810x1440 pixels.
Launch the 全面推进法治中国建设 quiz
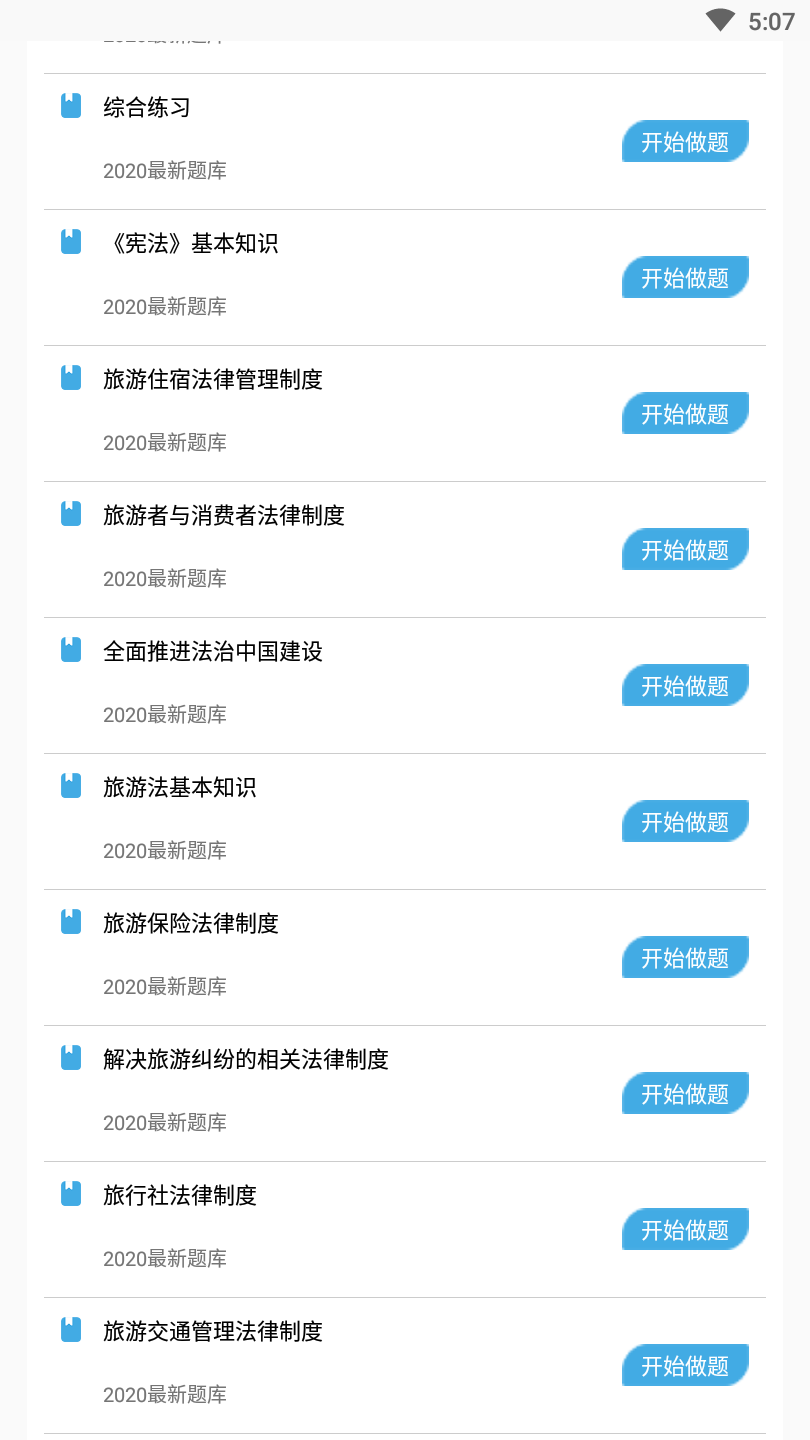[685, 686]
